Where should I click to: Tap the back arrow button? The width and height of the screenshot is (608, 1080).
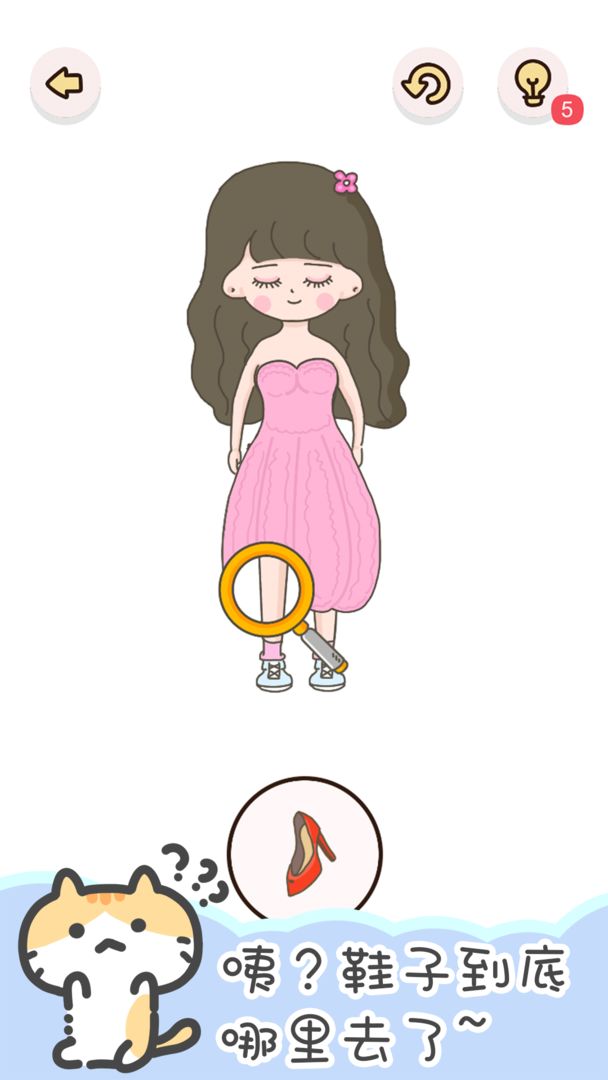65,84
